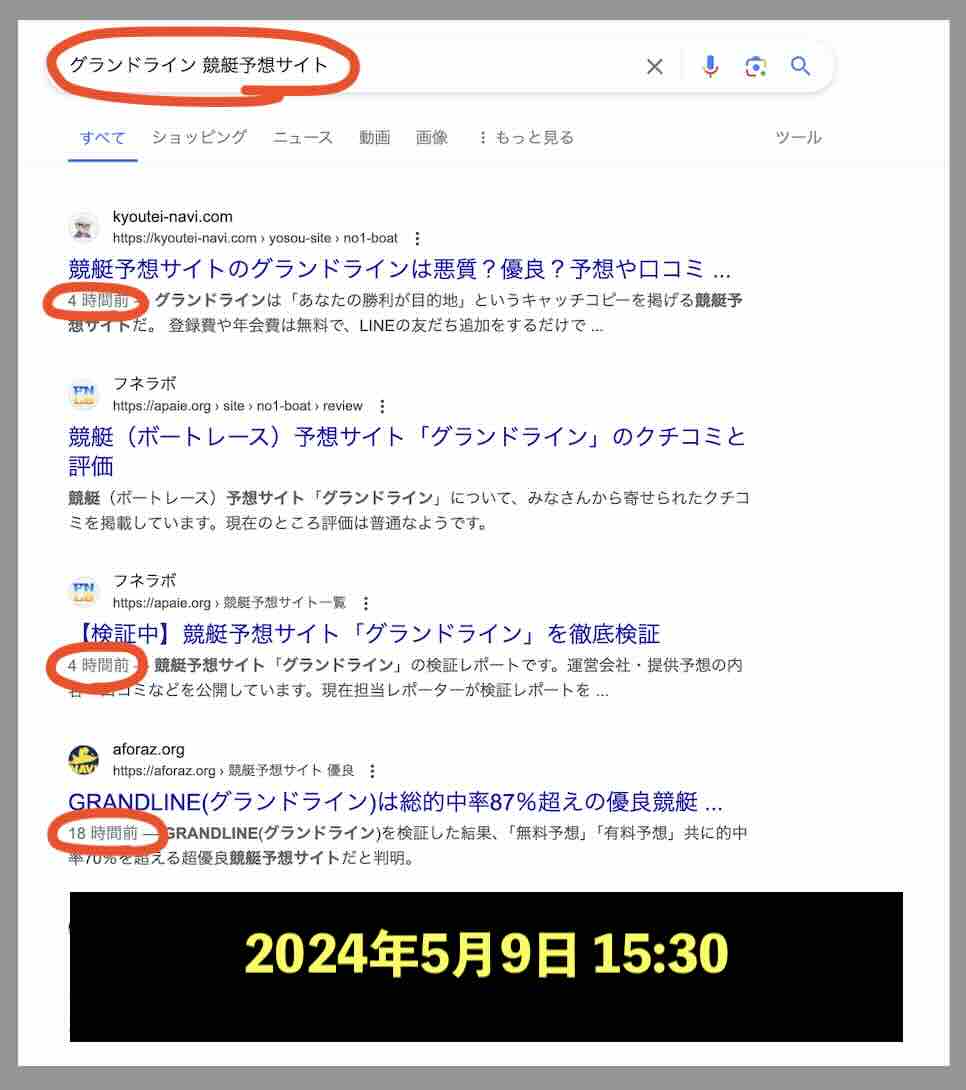This screenshot has width=966, height=1090.
Task: Open more options for the kyoutei-navi.com result
Action: click(x=417, y=239)
